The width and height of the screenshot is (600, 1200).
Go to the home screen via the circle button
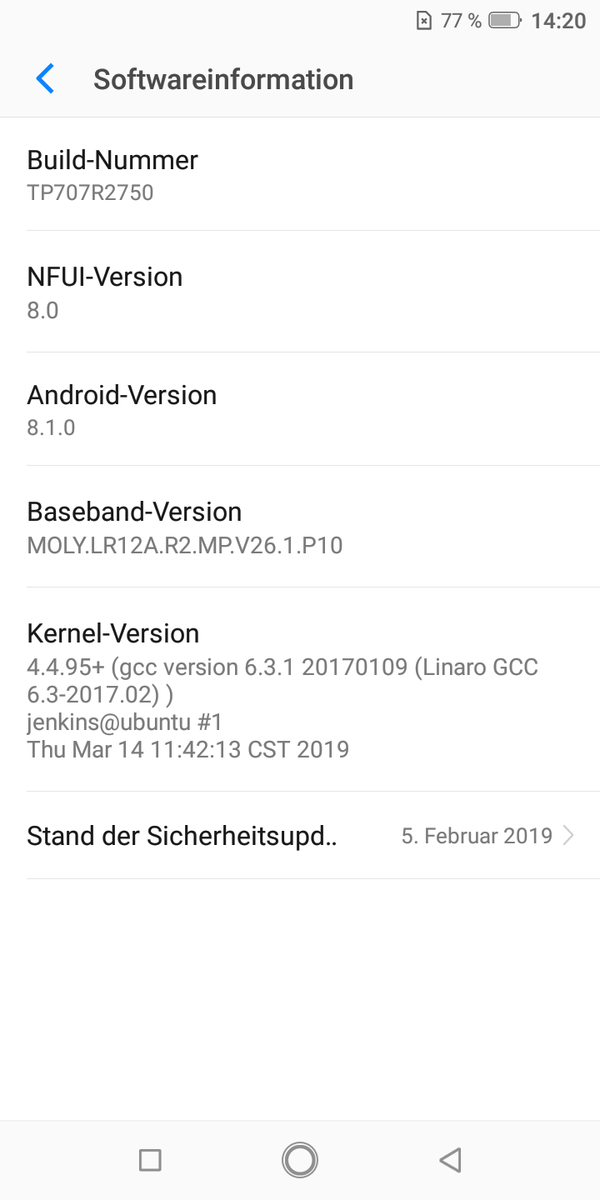(300, 1160)
